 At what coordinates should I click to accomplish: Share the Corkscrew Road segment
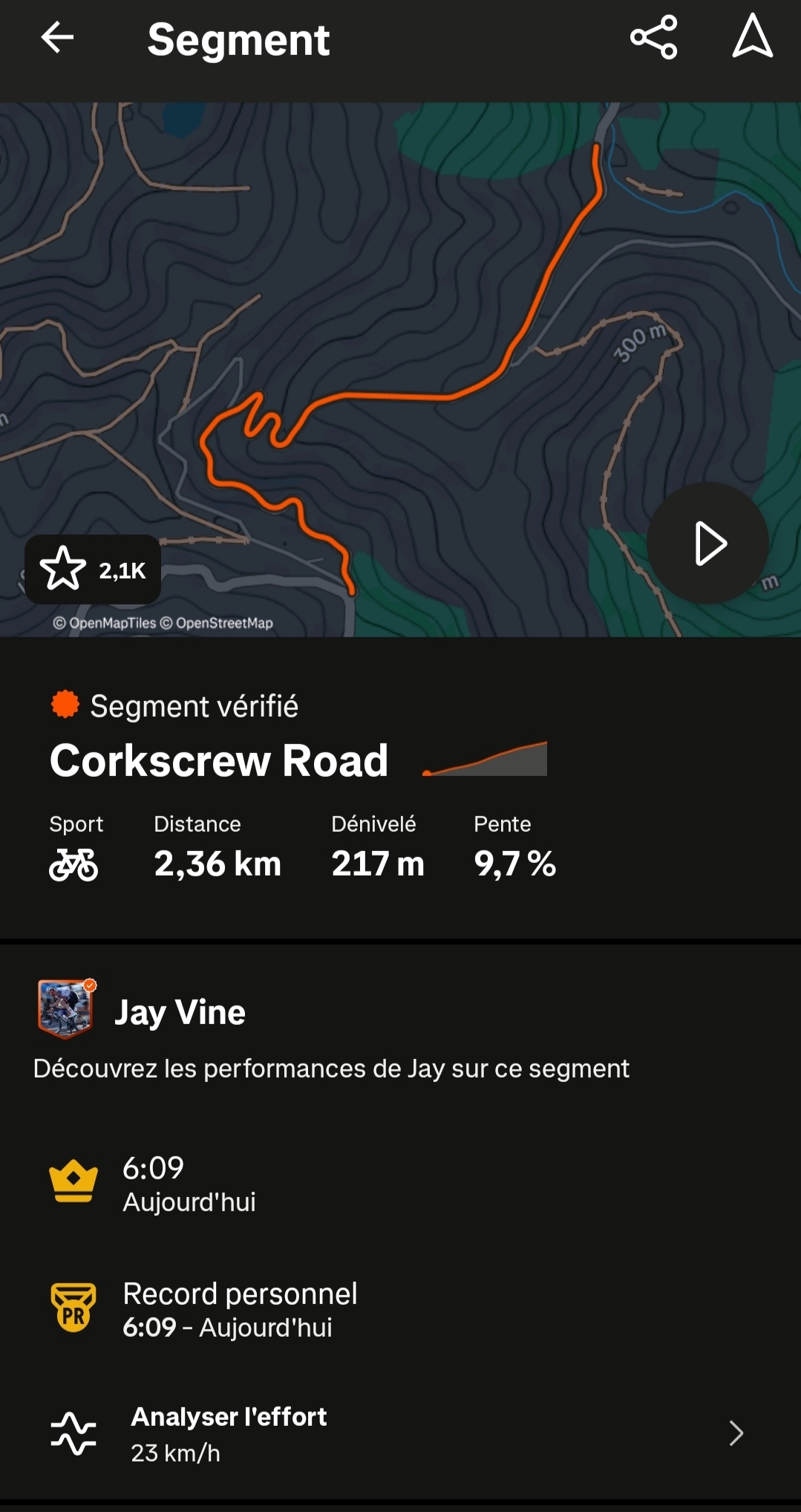click(653, 37)
